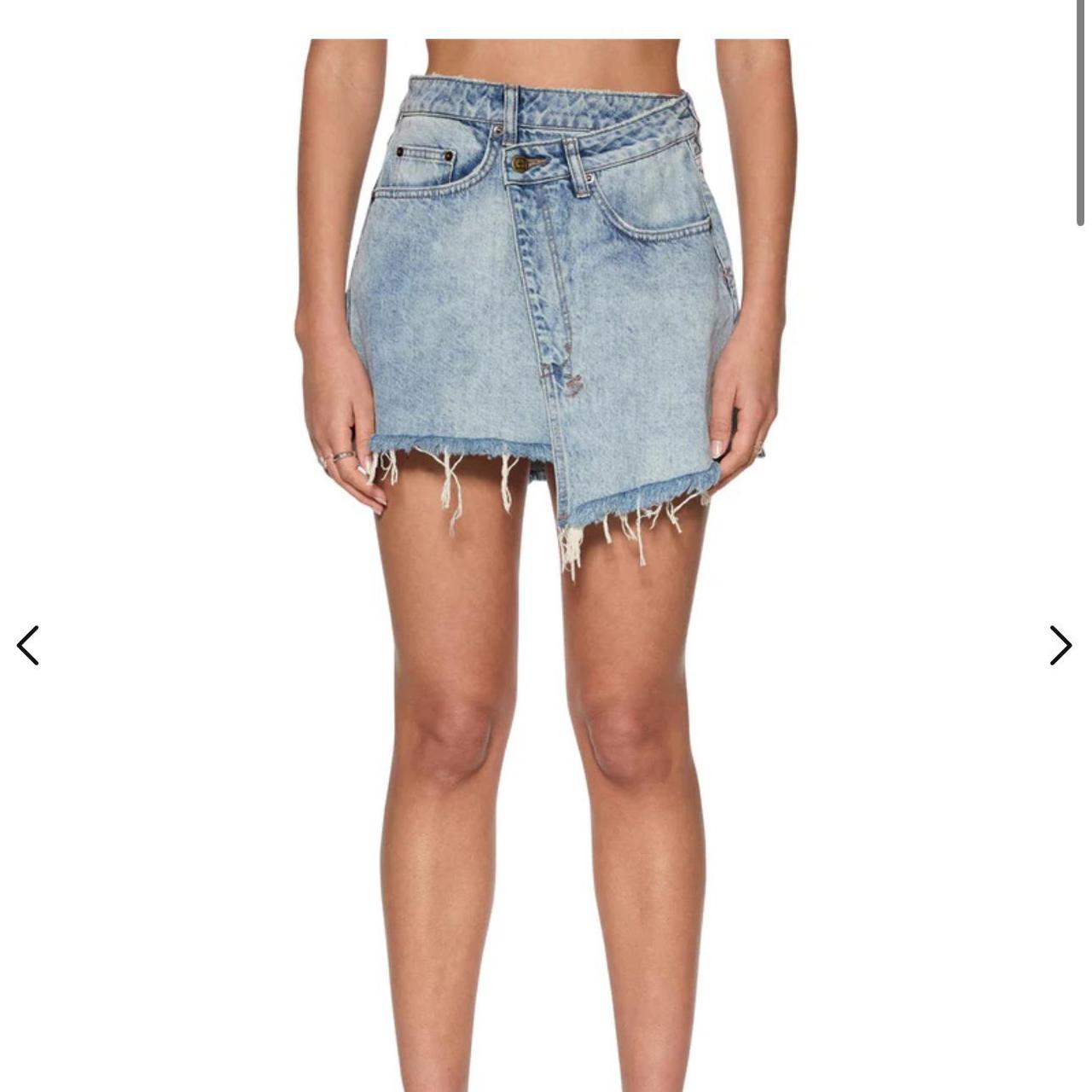
Task: Show the next product image
Action: 1060,645
